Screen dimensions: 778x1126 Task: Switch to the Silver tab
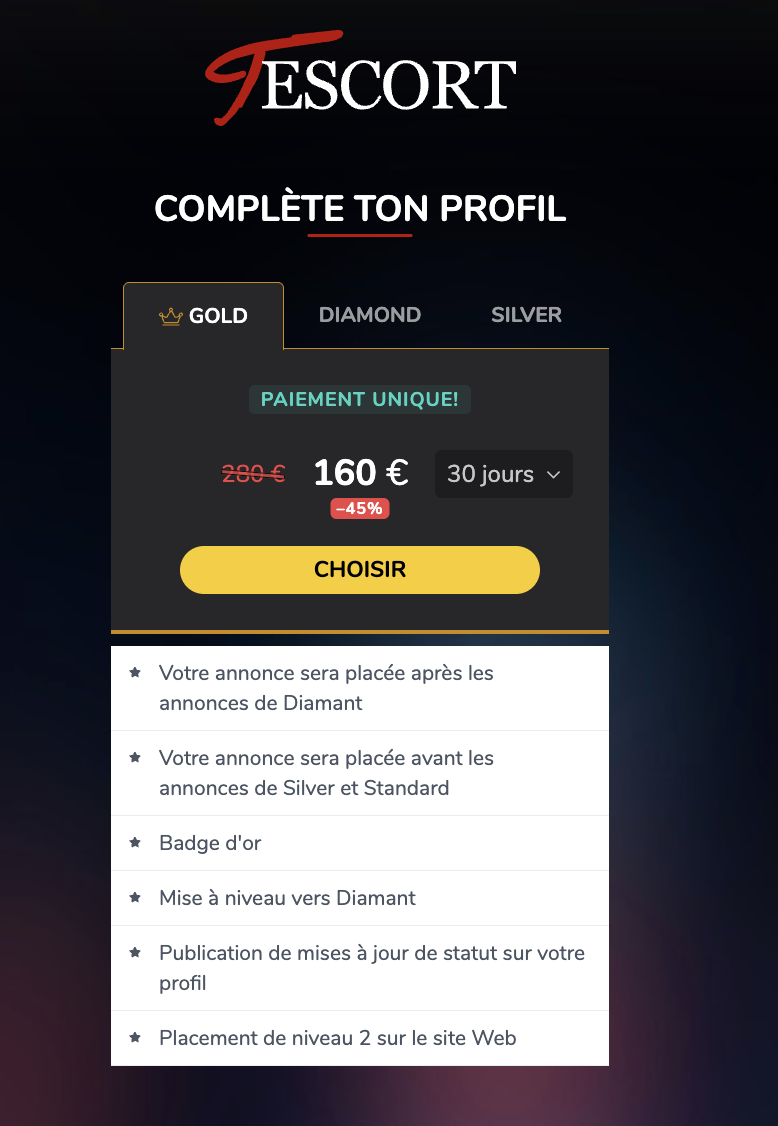point(526,315)
